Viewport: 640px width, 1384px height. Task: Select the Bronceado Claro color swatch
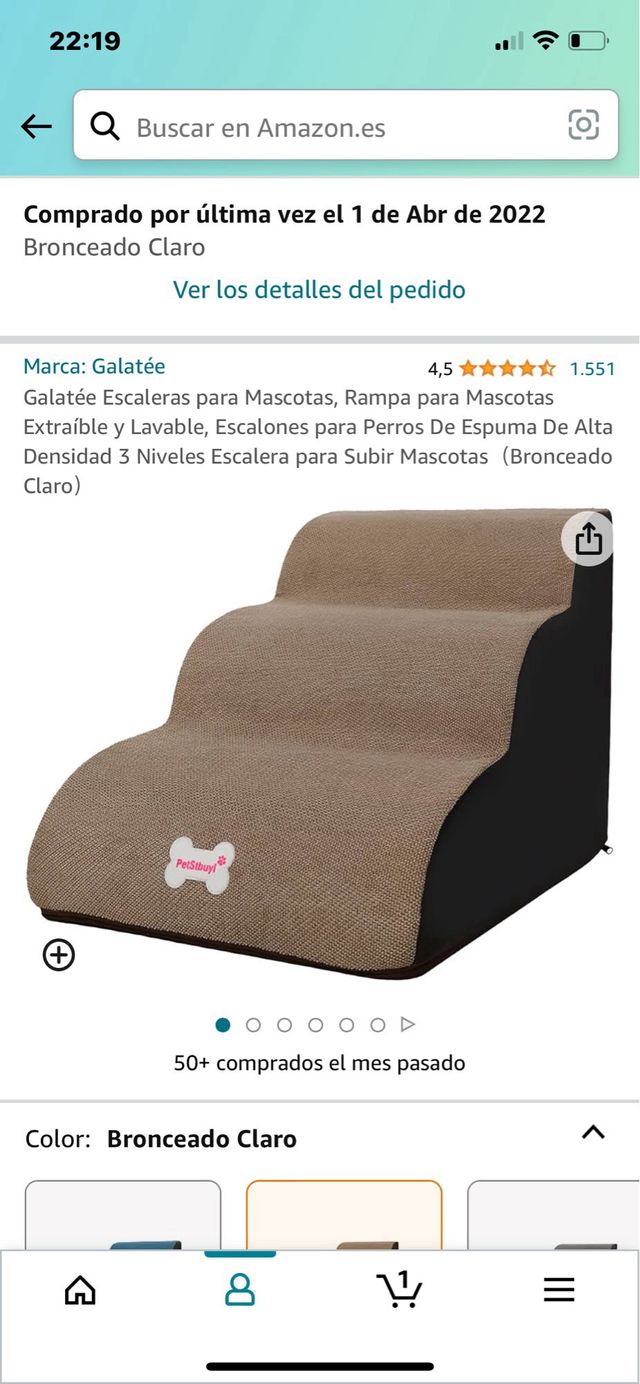pyautogui.click(x=344, y=1216)
